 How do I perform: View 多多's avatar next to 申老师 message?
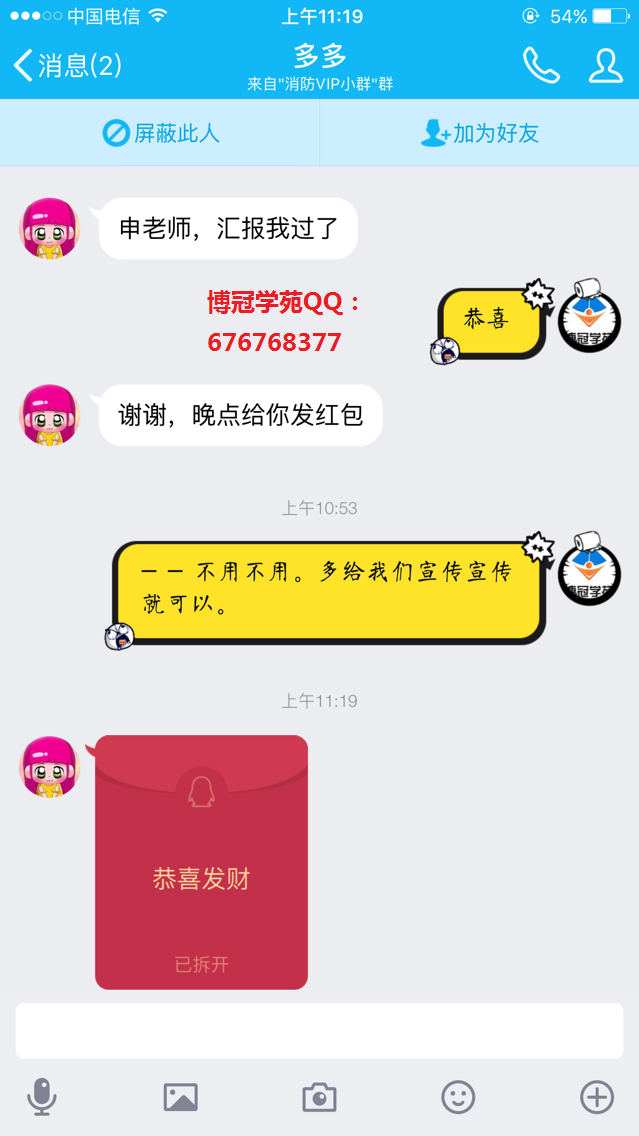point(50,229)
